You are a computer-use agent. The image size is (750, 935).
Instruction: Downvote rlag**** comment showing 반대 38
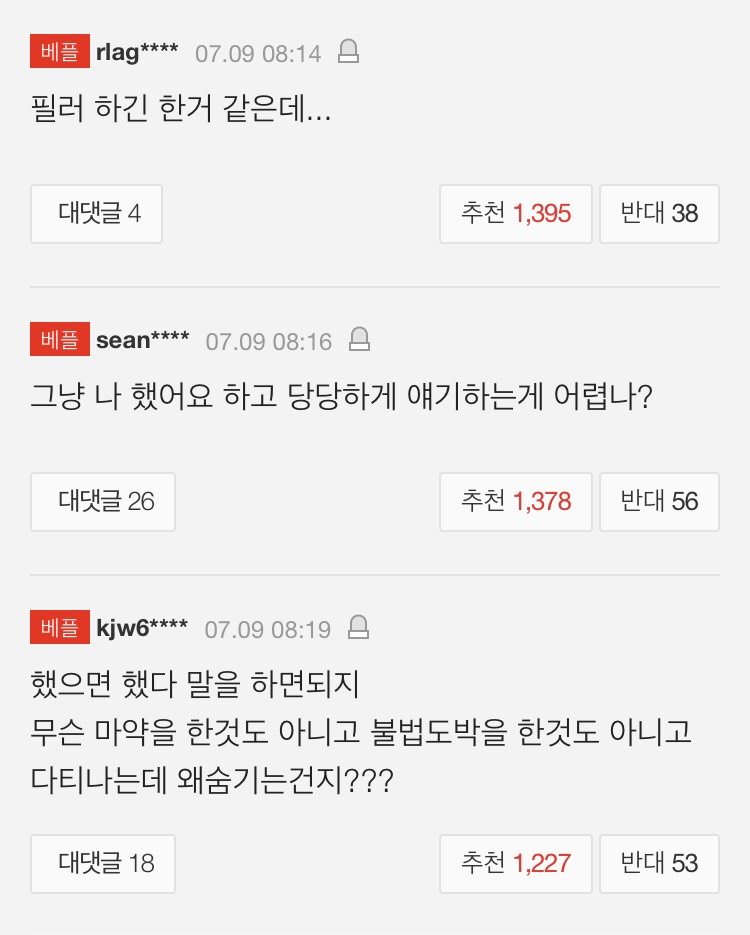point(659,214)
